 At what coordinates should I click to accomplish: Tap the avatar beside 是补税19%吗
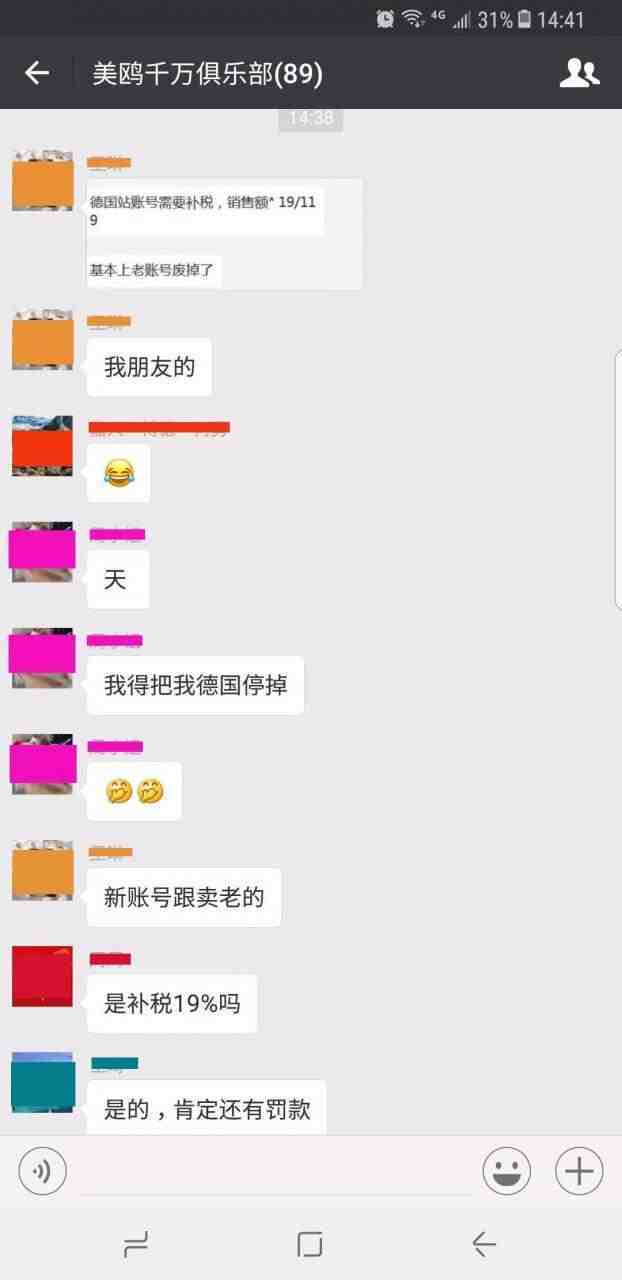coord(42,976)
